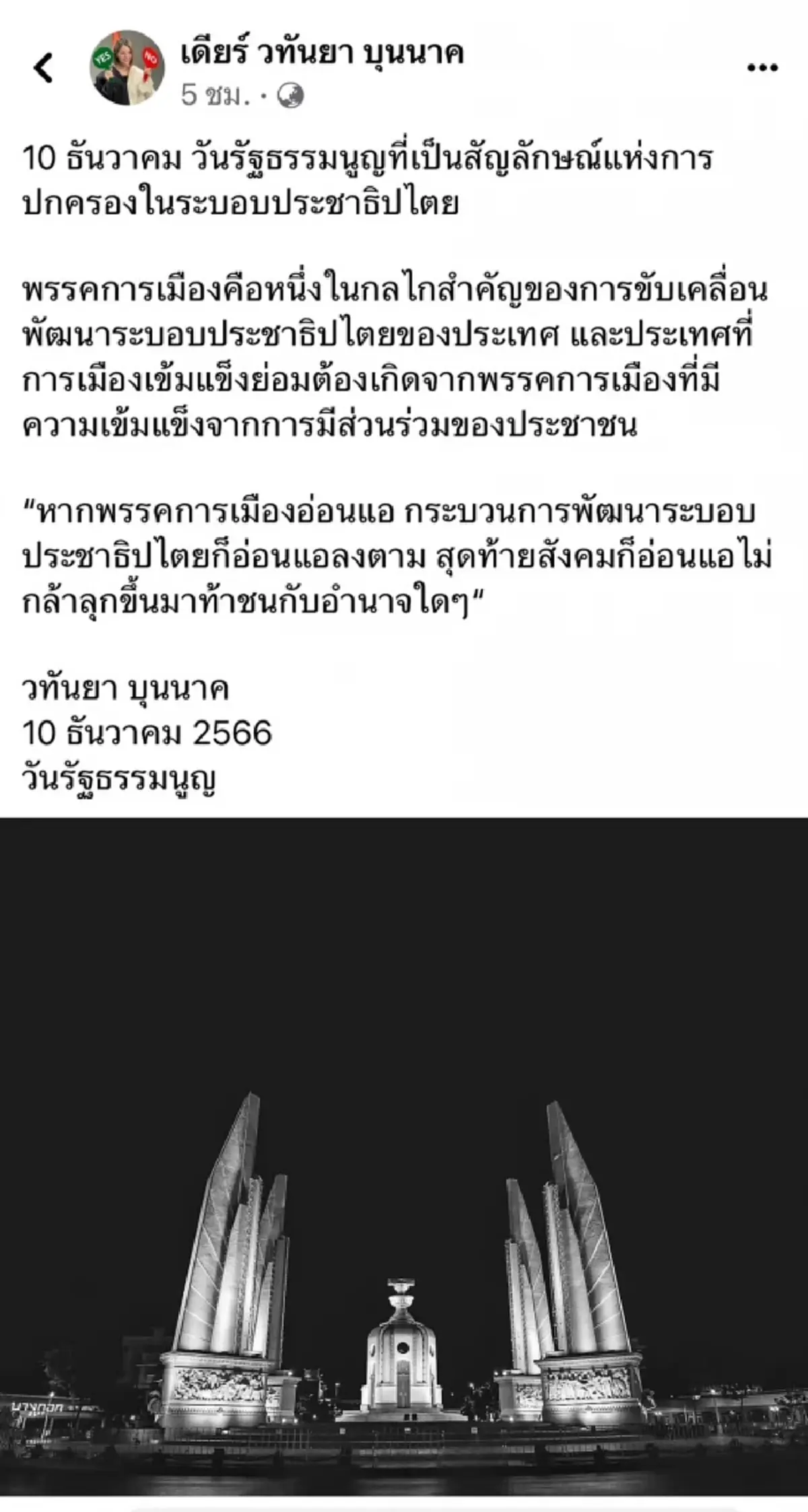Expand post actions with the dots menu

760,66
